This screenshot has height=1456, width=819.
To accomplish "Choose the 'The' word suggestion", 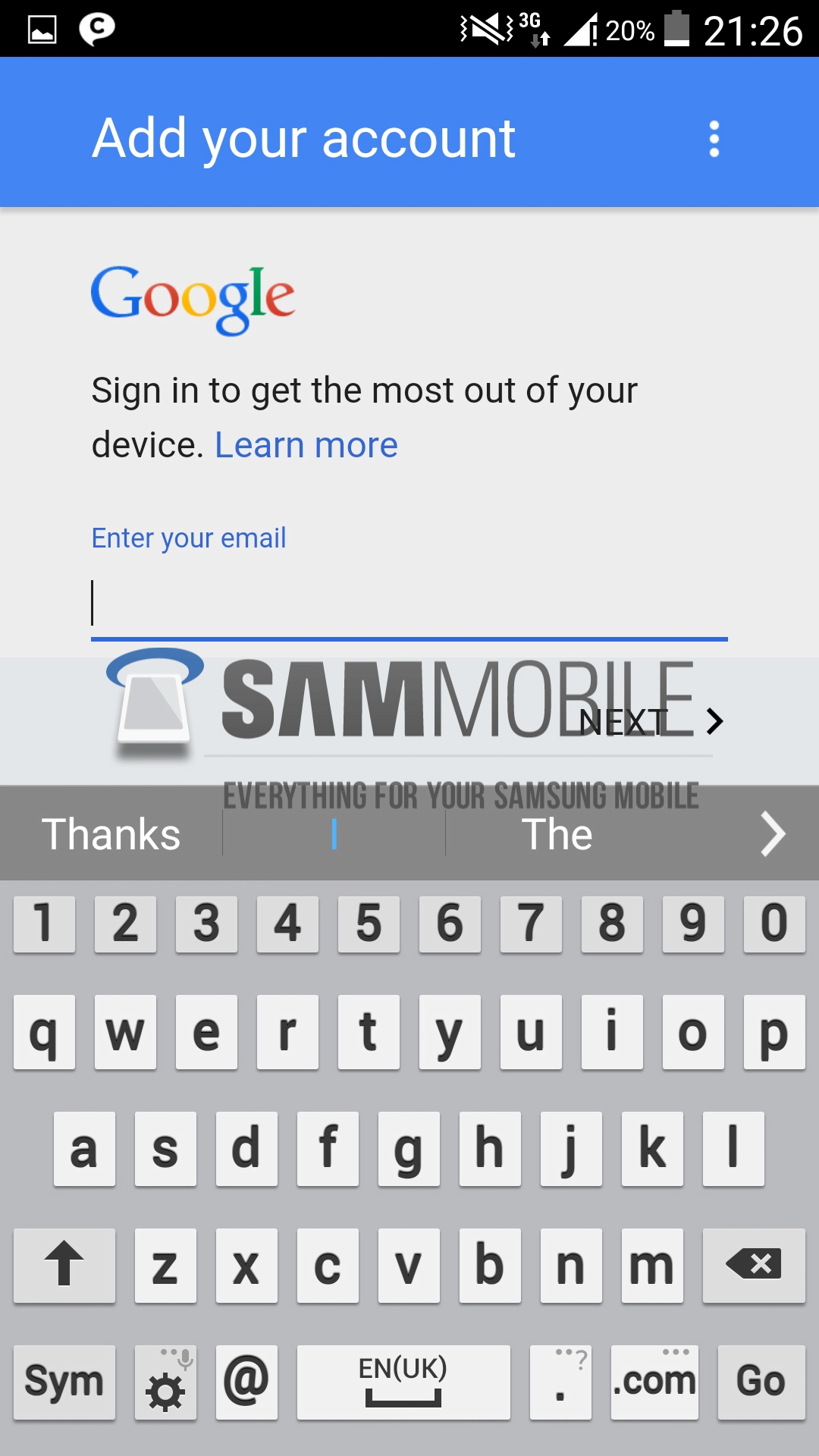I will [x=557, y=834].
